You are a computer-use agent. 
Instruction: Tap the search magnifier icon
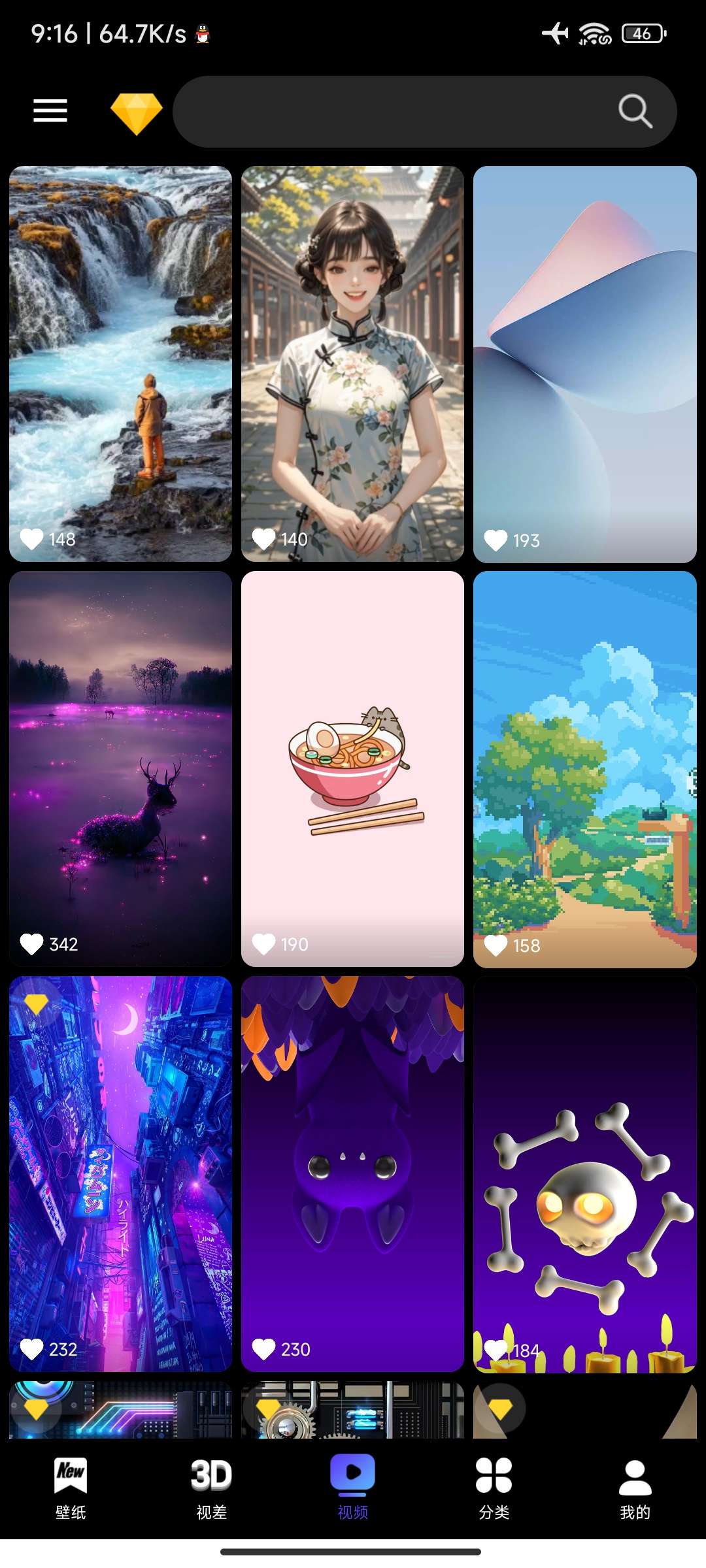point(635,112)
